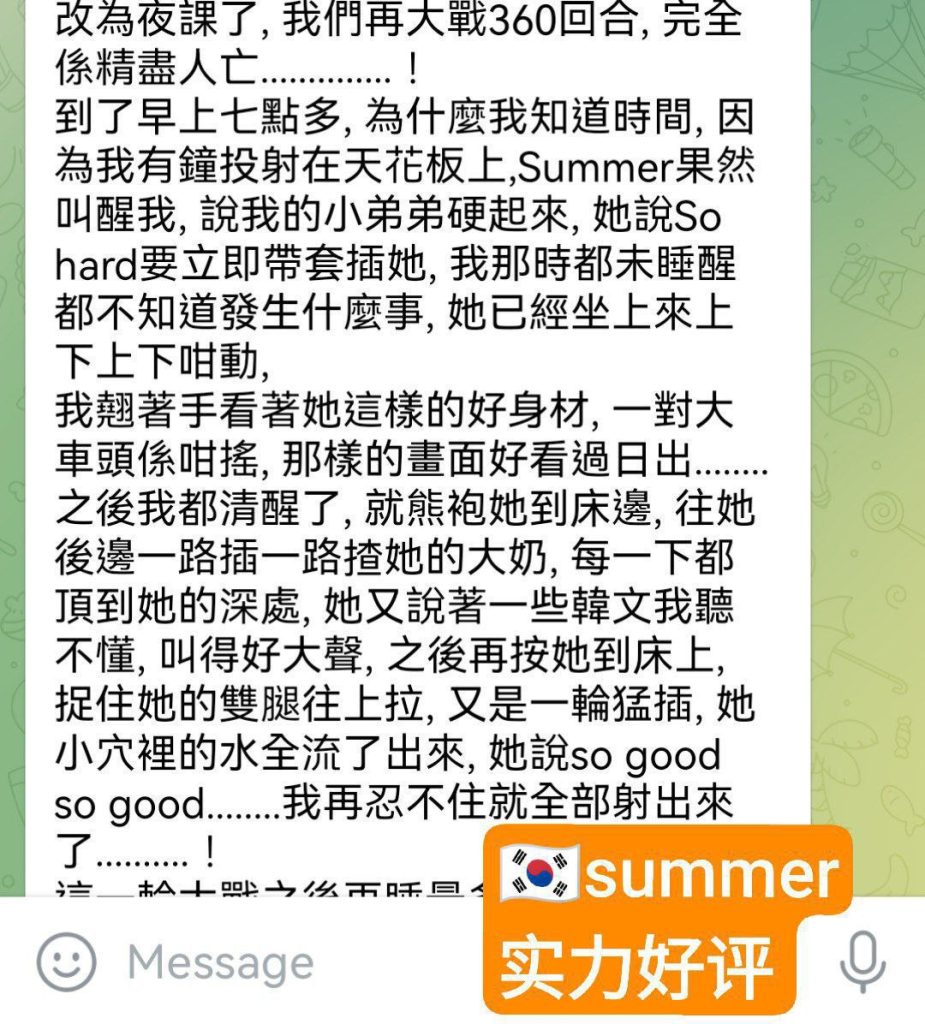The width and height of the screenshot is (925, 1024).
Task: Tap the 'summer' text on the orange overlay
Action: coord(700,873)
